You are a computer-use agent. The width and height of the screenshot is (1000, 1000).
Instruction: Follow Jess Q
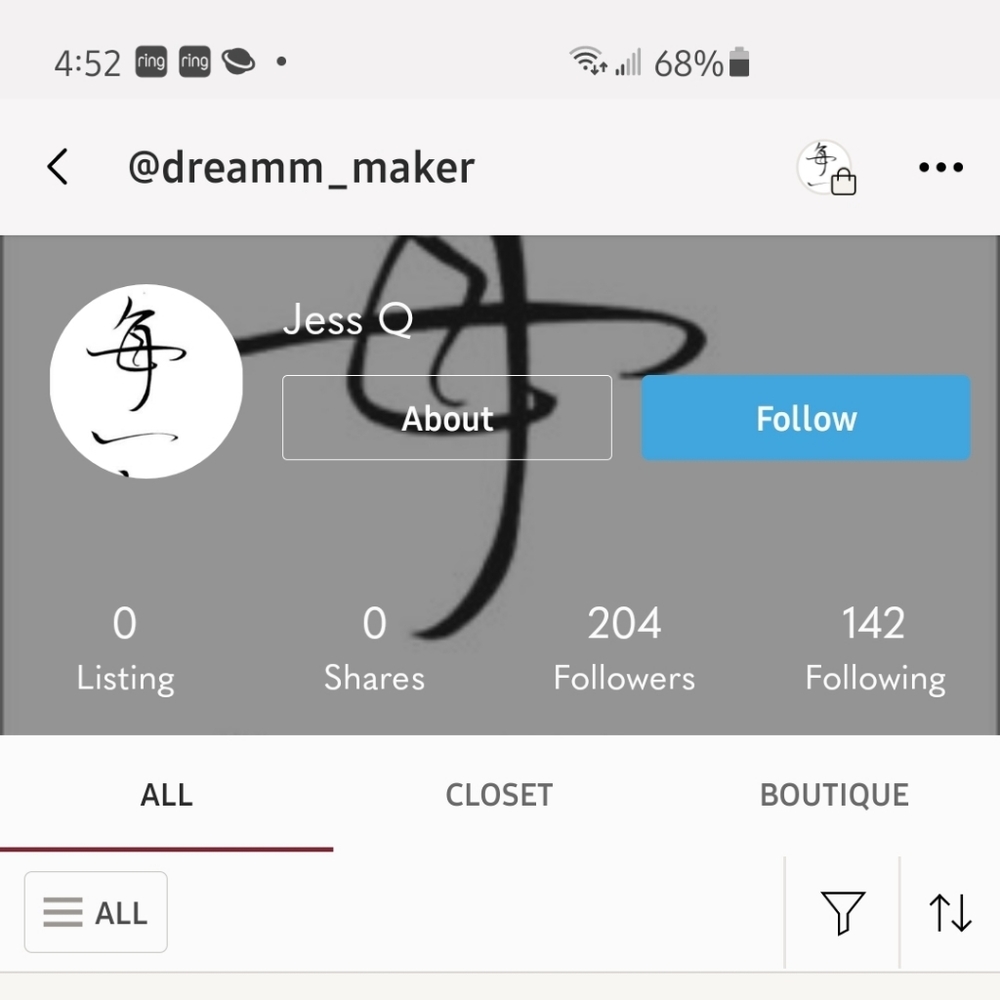[x=806, y=418]
